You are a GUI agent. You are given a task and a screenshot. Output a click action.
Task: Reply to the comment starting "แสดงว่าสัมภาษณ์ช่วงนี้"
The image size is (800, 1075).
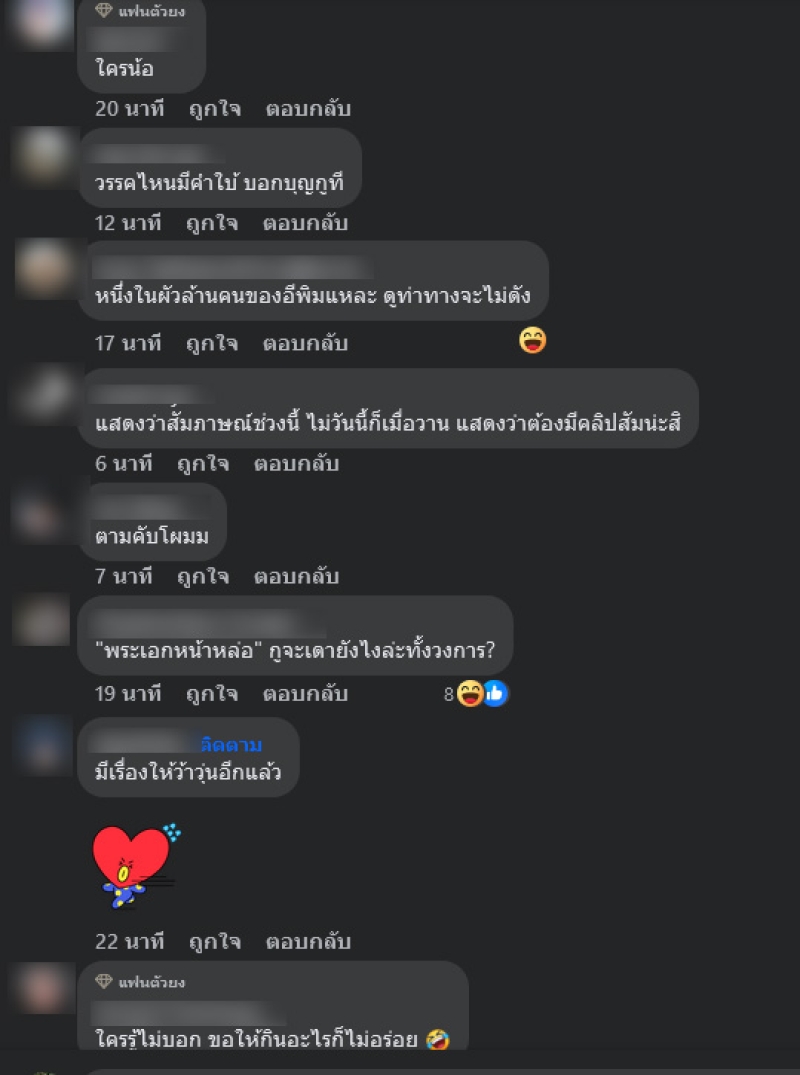coord(296,463)
